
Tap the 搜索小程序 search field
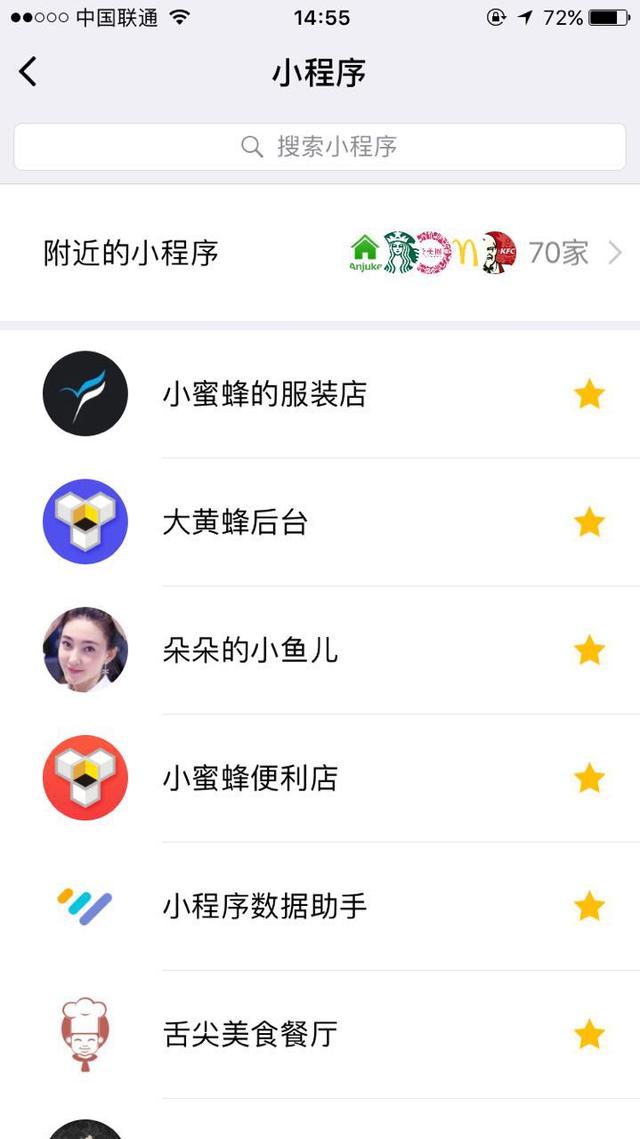click(x=320, y=147)
